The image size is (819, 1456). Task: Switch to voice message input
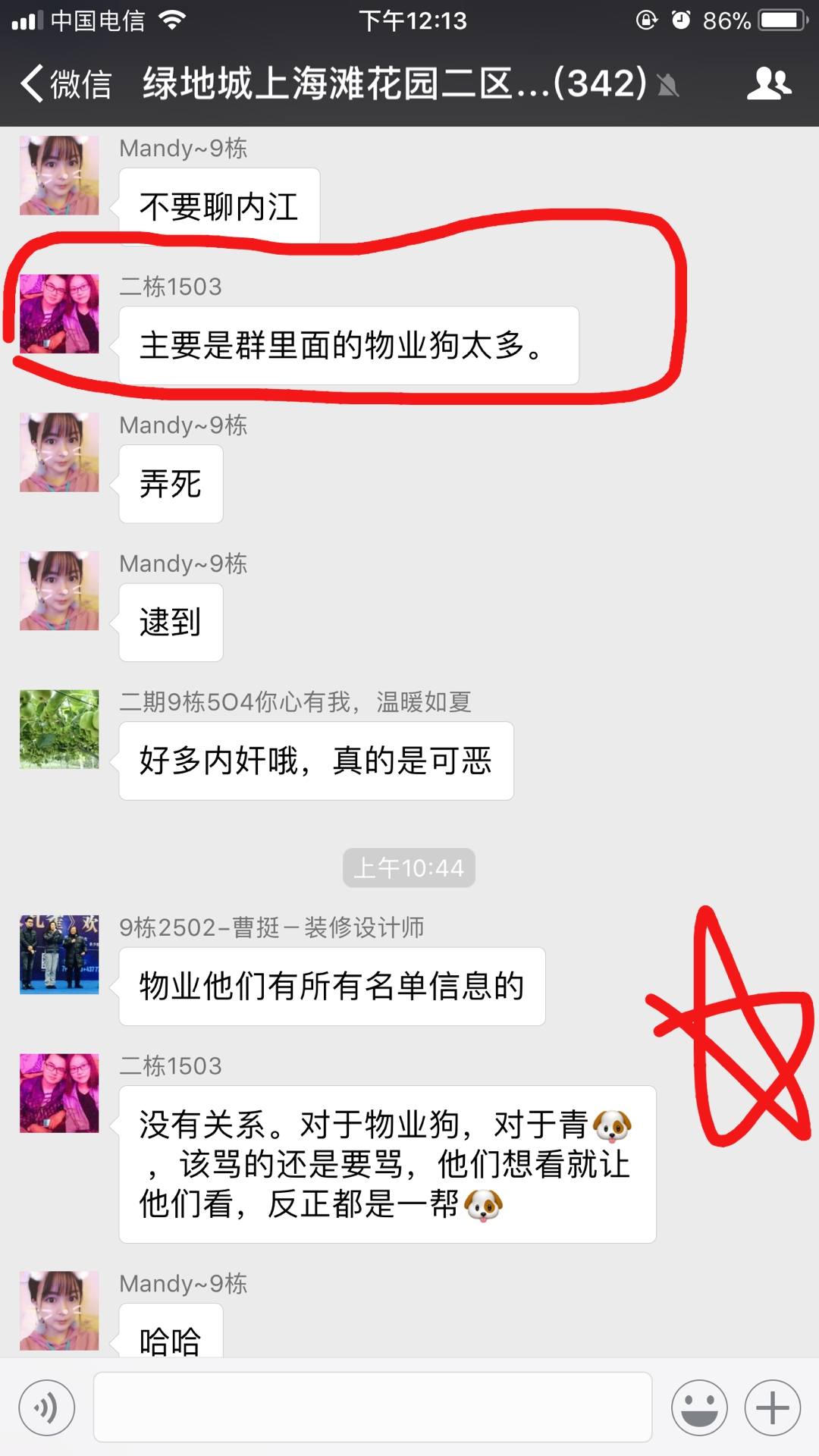pyautogui.click(x=47, y=1408)
